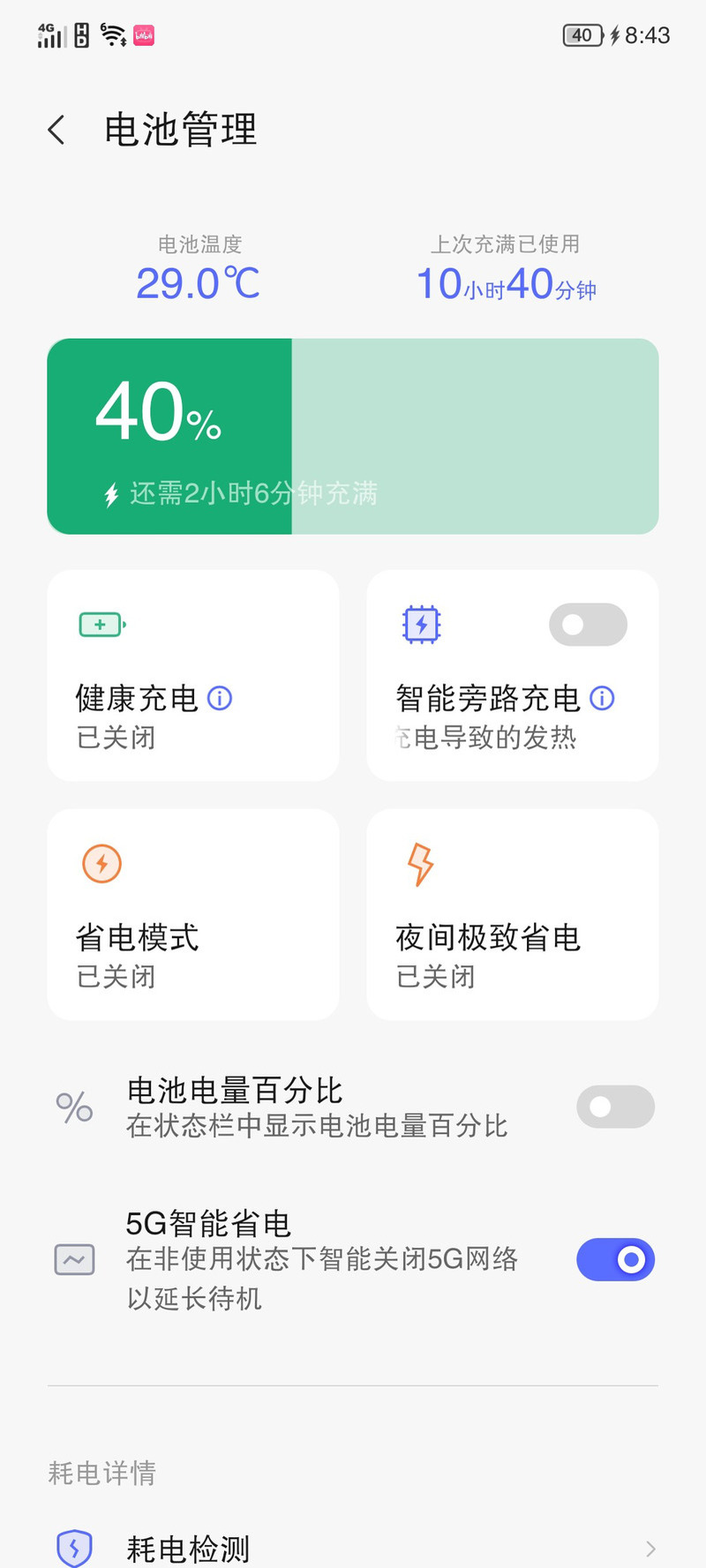Go back from 电池管理 page
706x1568 pixels.
click(56, 131)
